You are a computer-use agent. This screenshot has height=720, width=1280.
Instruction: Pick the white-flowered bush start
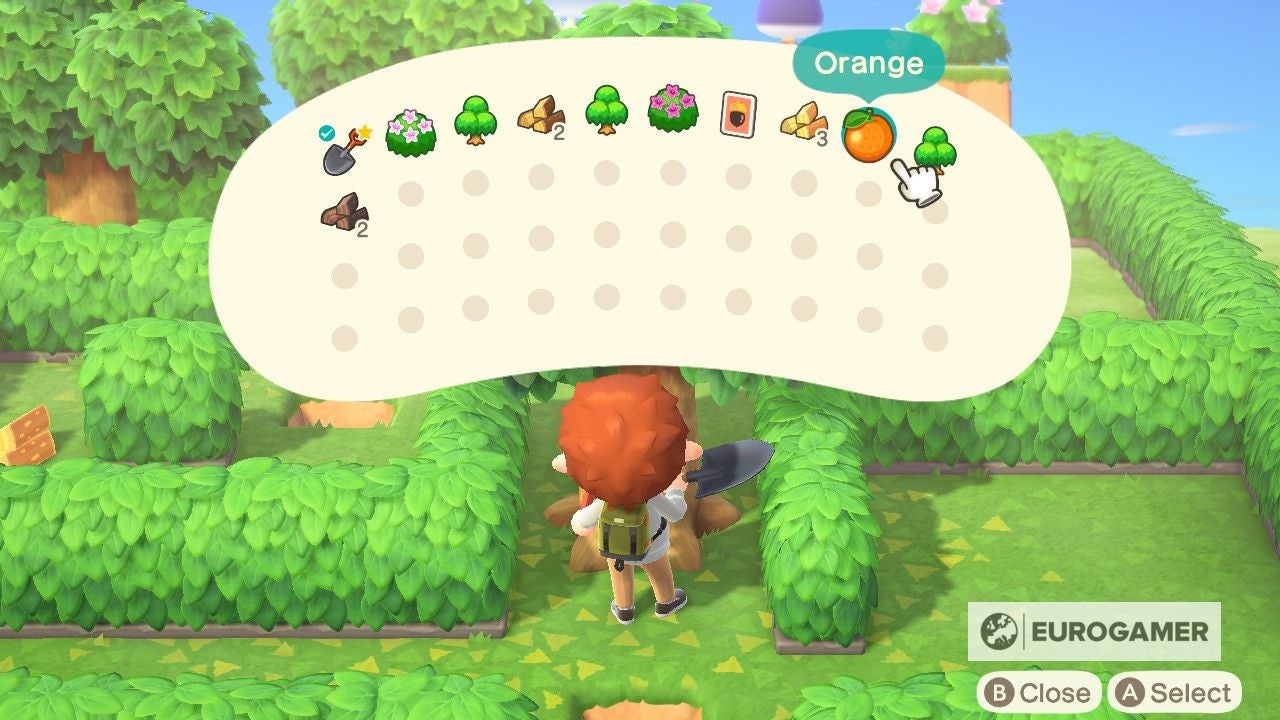click(x=408, y=133)
